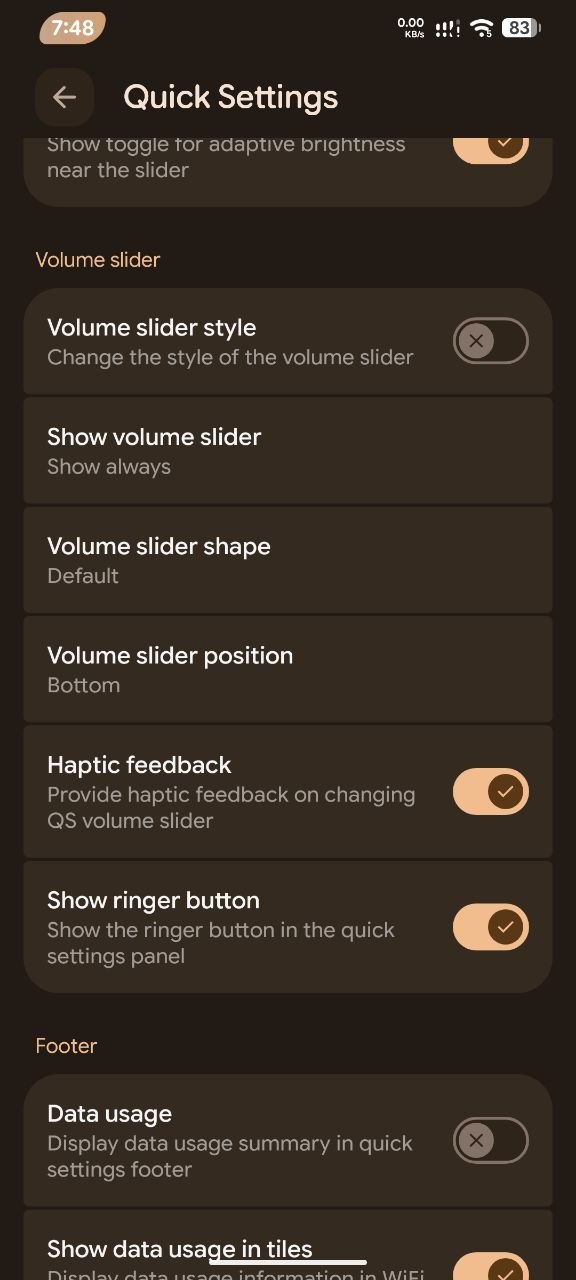Open Show volume slider setting
The width and height of the screenshot is (576, 1280).
pos(288,451)
